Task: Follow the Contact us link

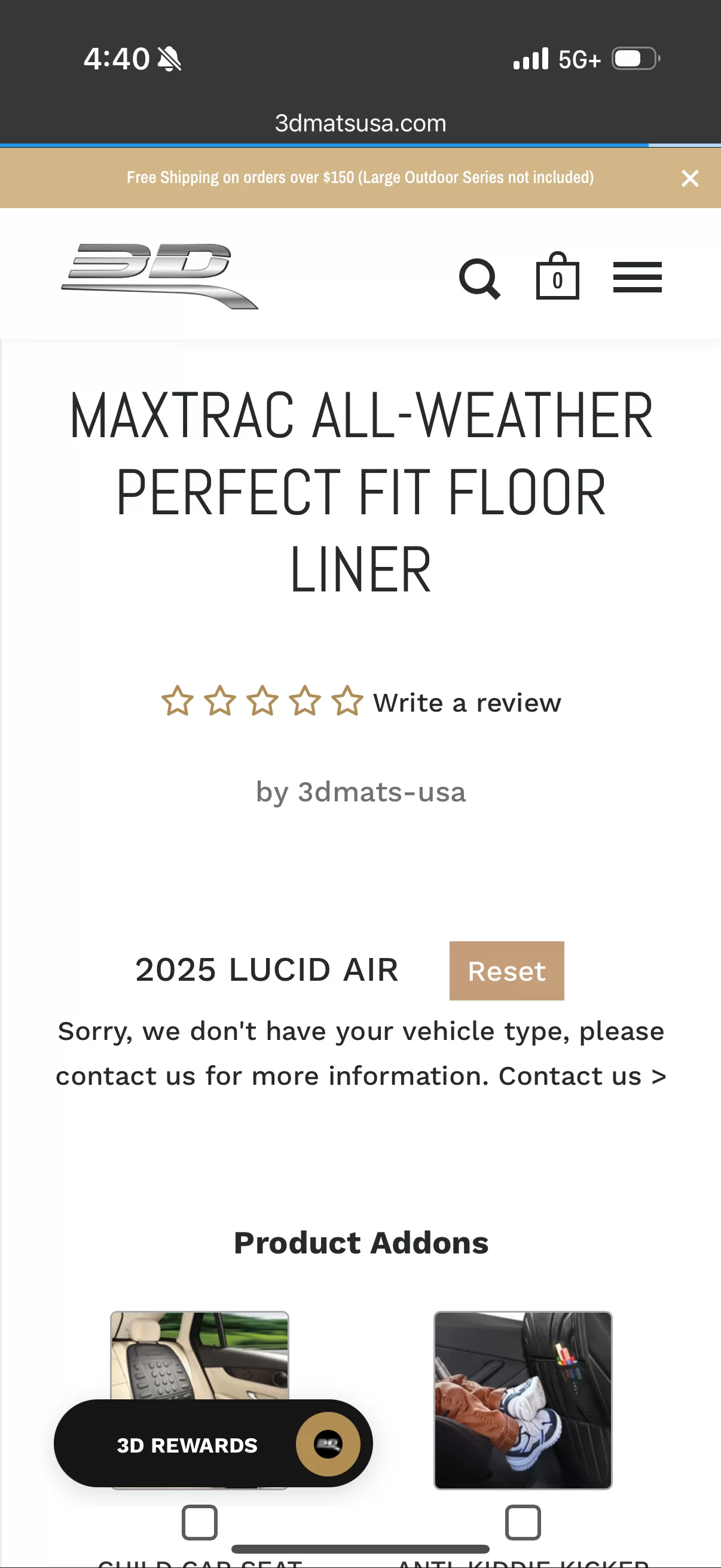Action: tap(582, 1076)
